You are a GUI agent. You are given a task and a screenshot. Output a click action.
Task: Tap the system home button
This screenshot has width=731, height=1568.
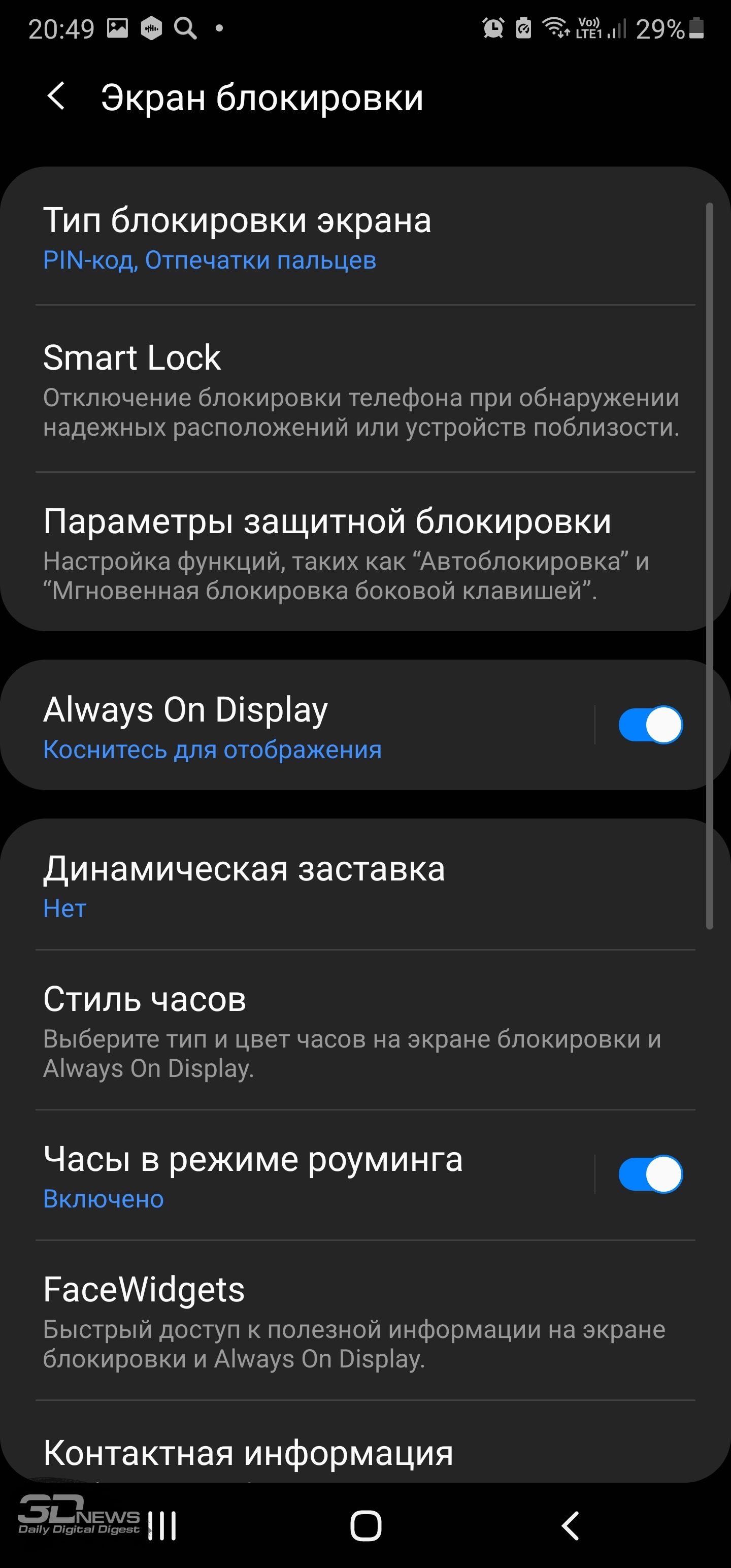(366, 1525)
